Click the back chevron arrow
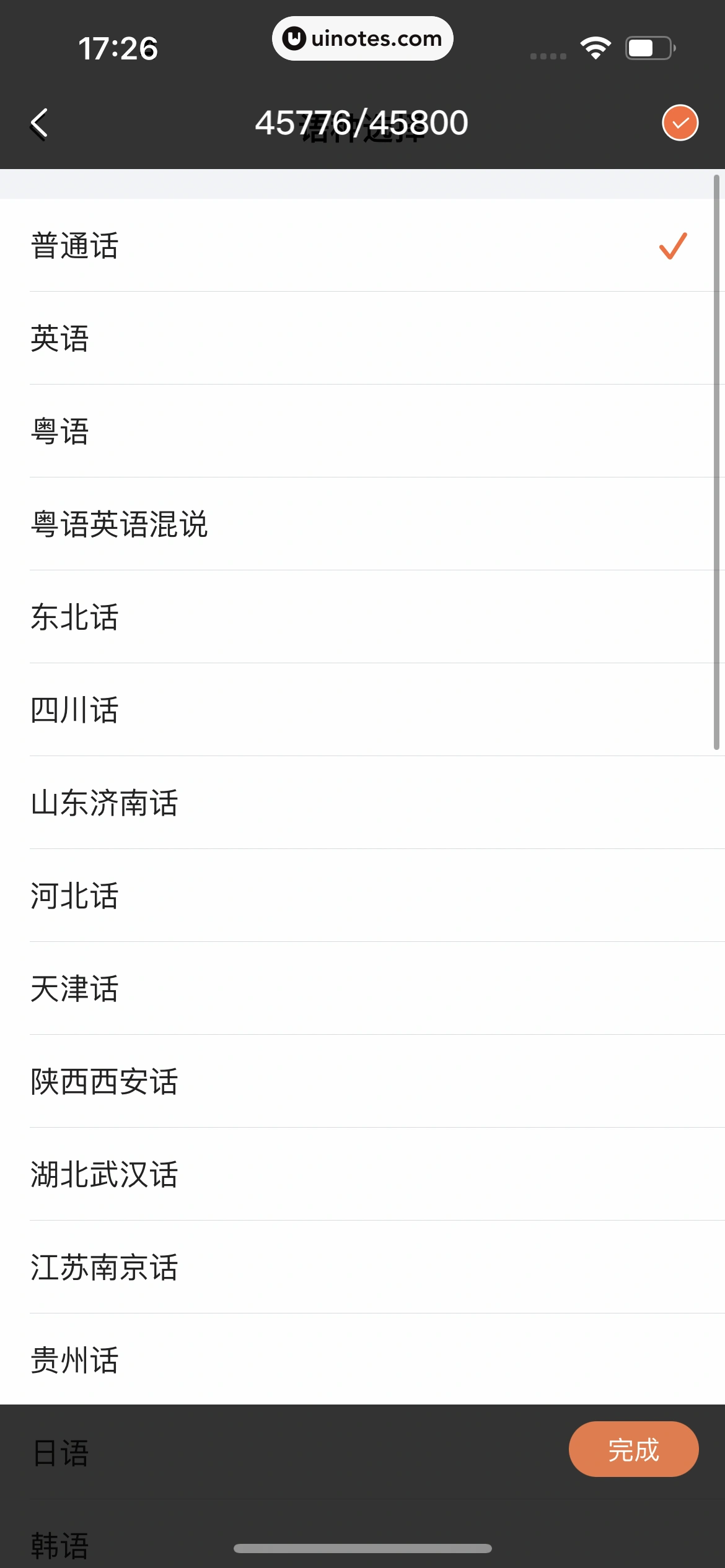725x1568 pixels. (x=40, y=122)
